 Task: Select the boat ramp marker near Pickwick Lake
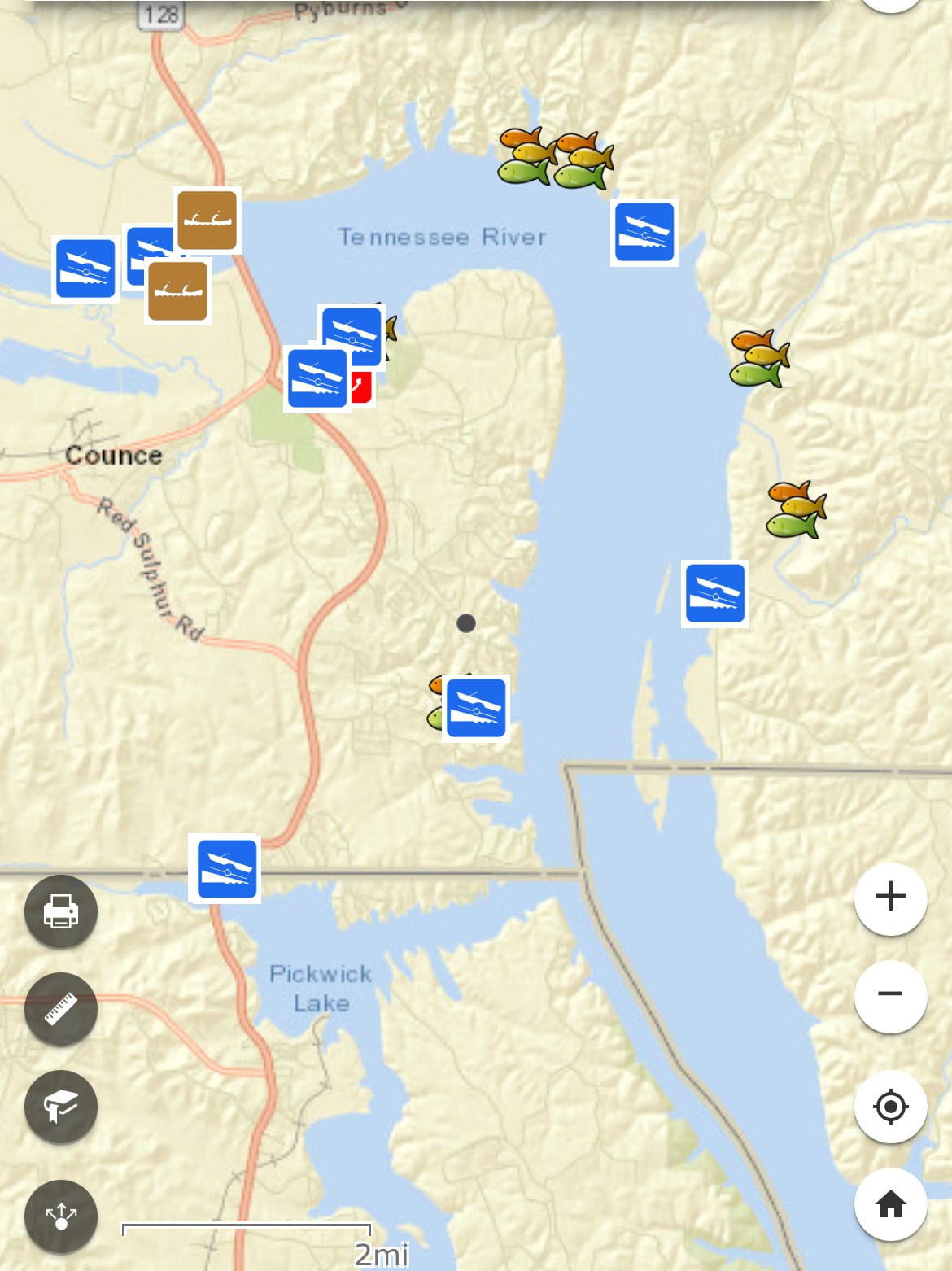point(227,869)
